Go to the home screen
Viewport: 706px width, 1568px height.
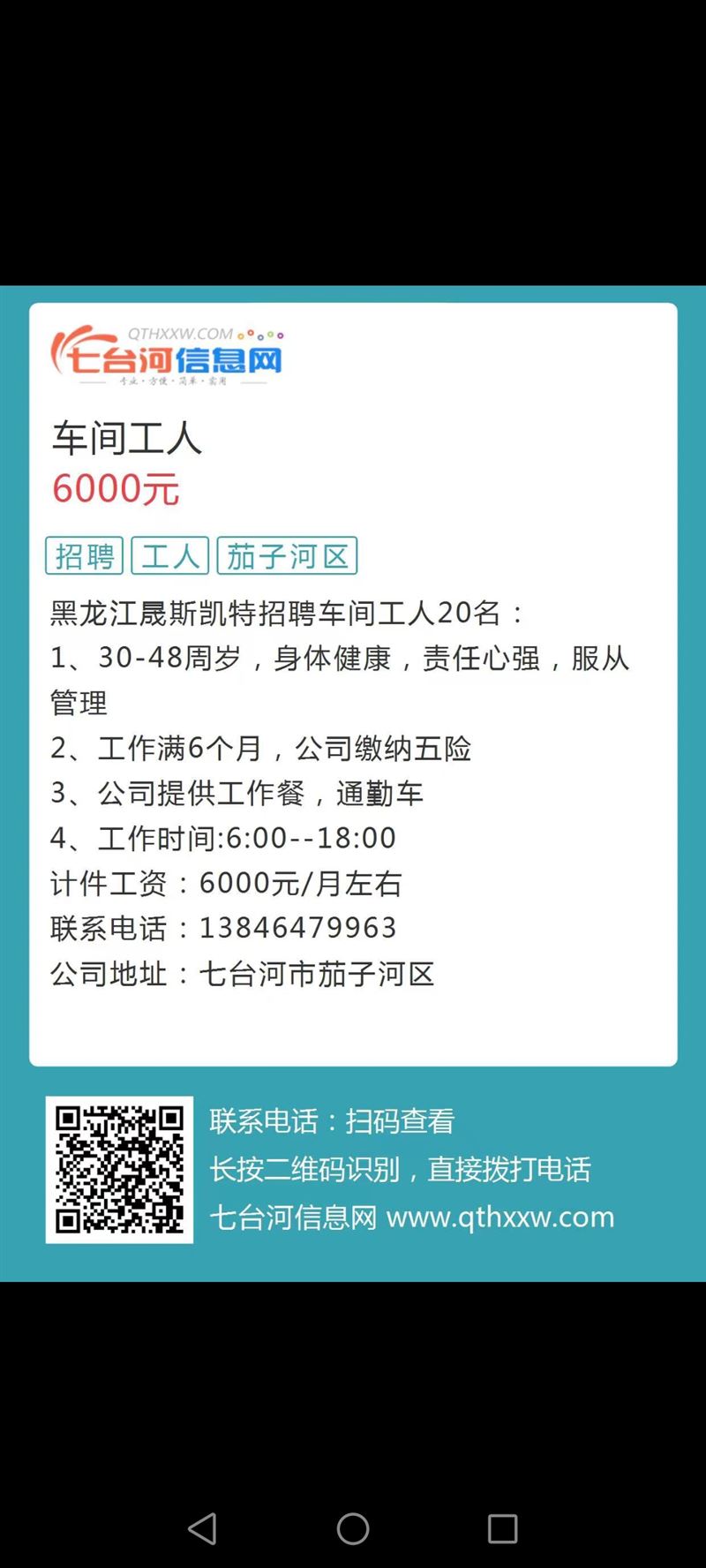(353, 1528)
